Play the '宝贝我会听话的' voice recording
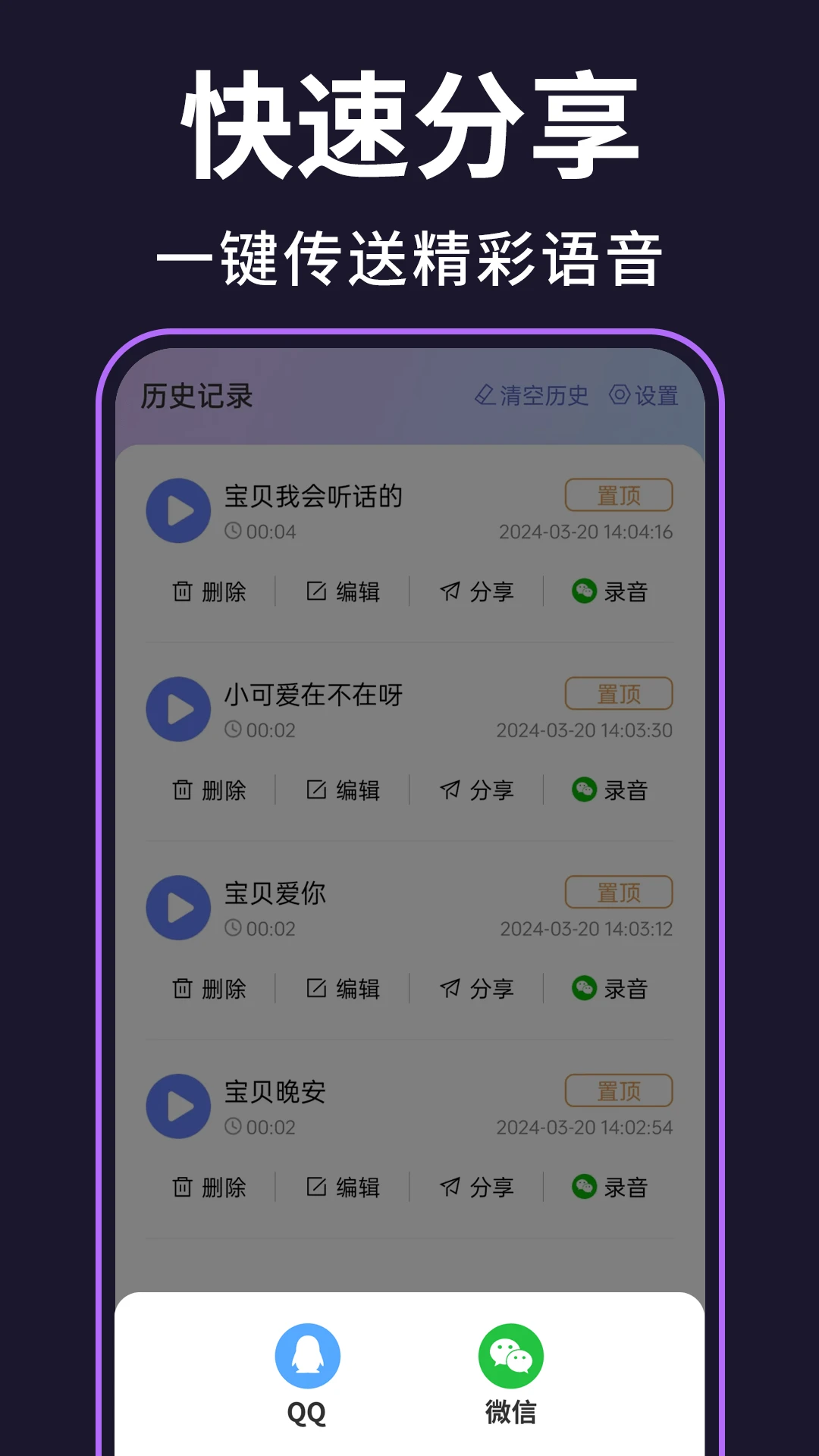Viewport: 819px width, 1456px height. click(179, 510)
